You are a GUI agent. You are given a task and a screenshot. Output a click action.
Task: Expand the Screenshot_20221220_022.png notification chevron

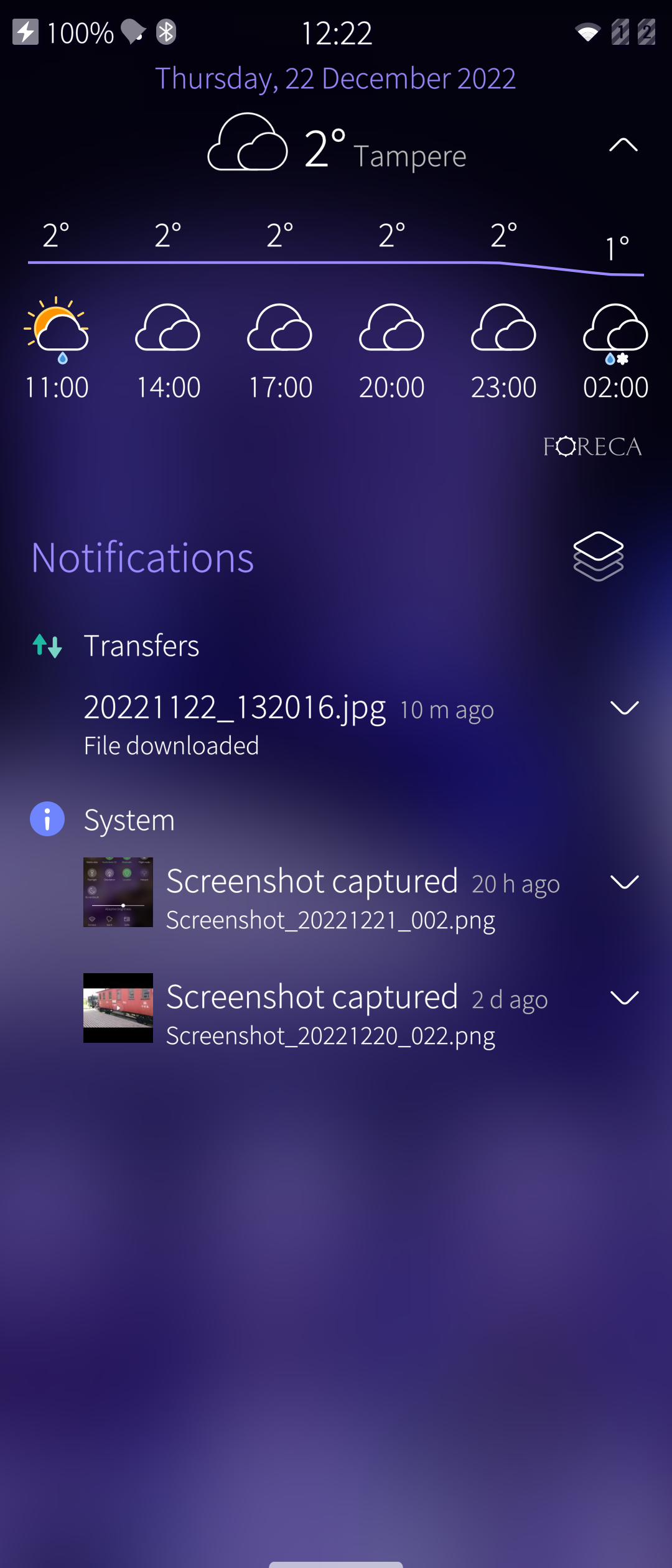click(624, 998)
